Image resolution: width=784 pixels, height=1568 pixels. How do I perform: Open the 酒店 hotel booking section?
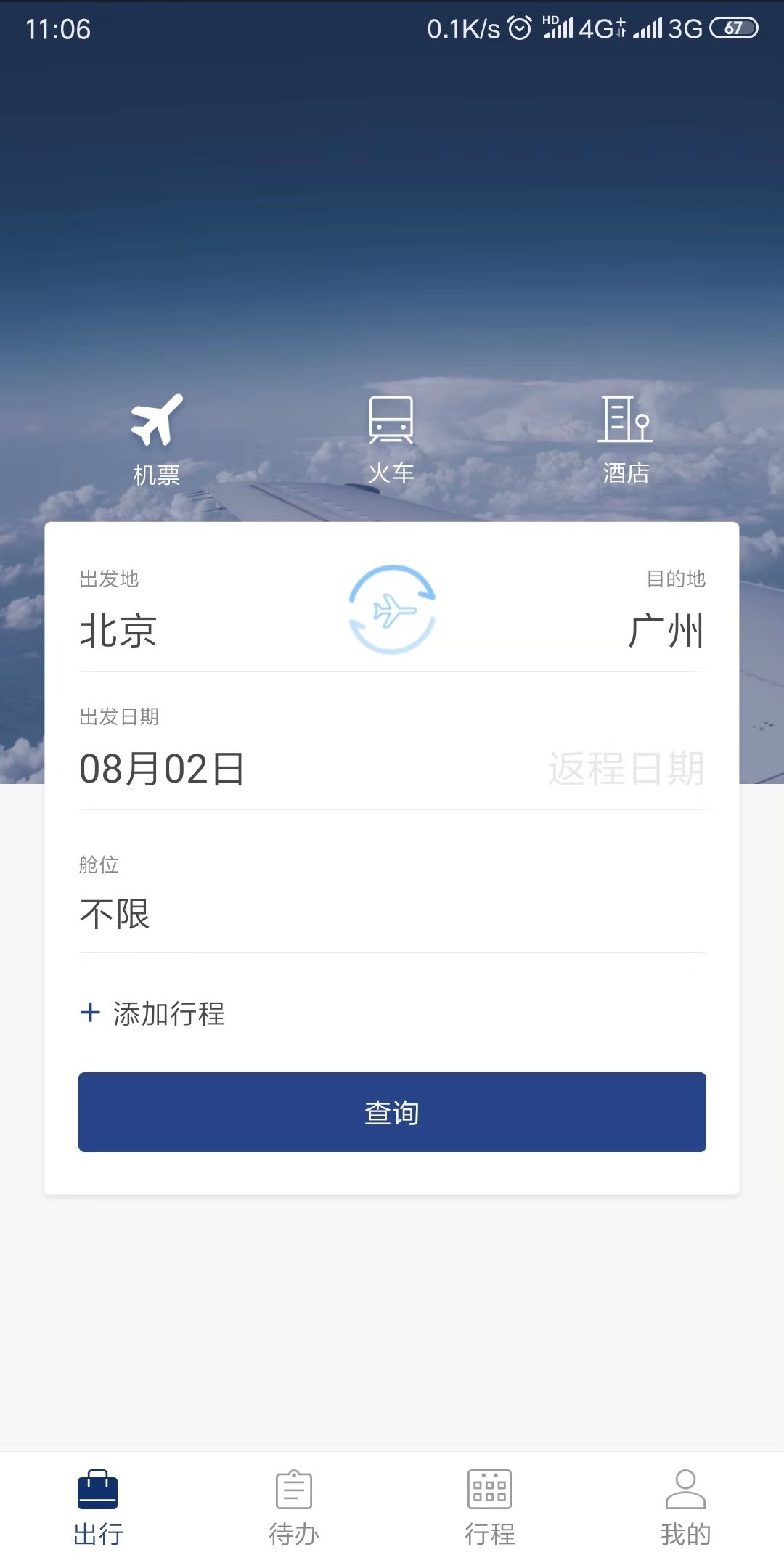coord(626,436)
